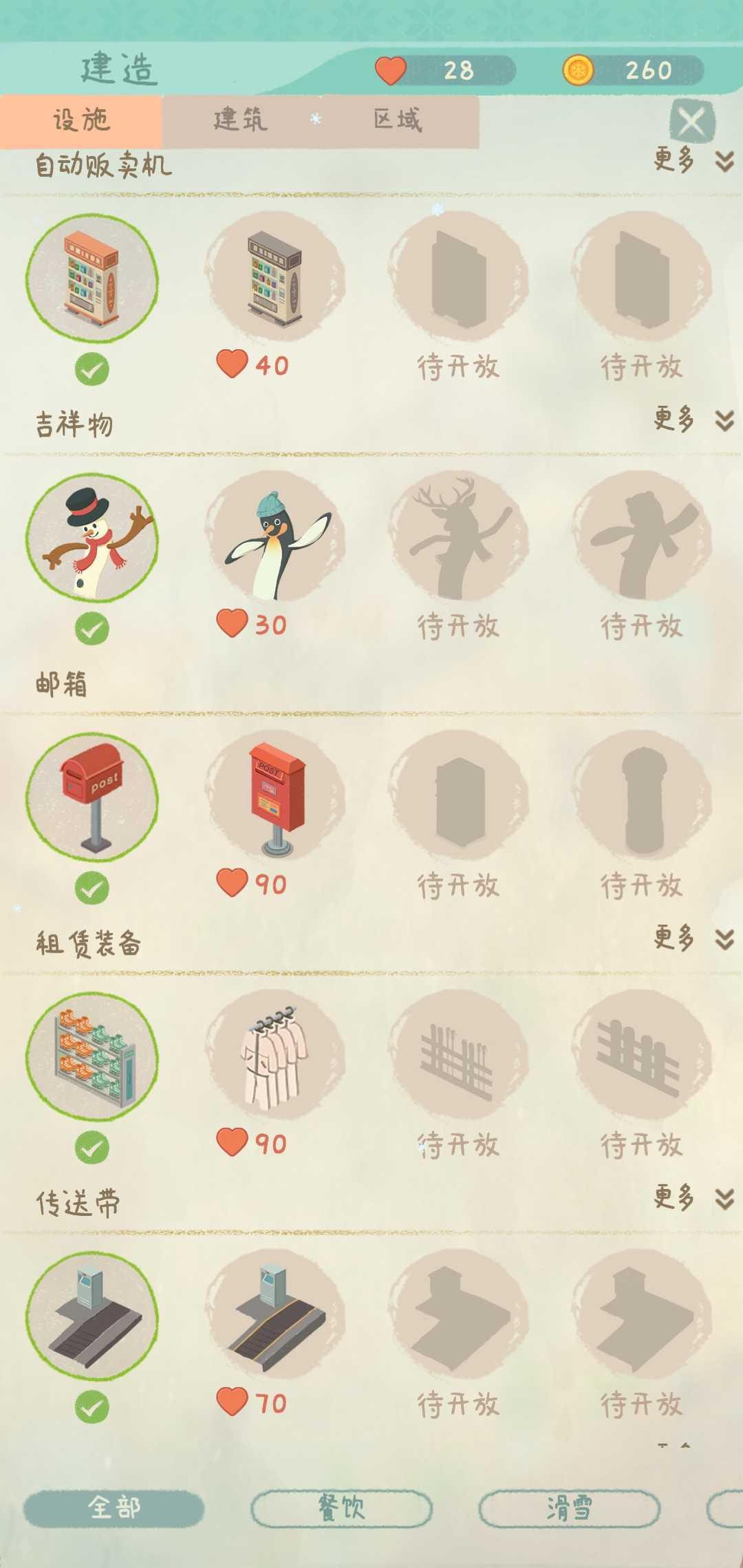
Task: Select the penguin mascot costing 30
Action: [x=274, y=538]
